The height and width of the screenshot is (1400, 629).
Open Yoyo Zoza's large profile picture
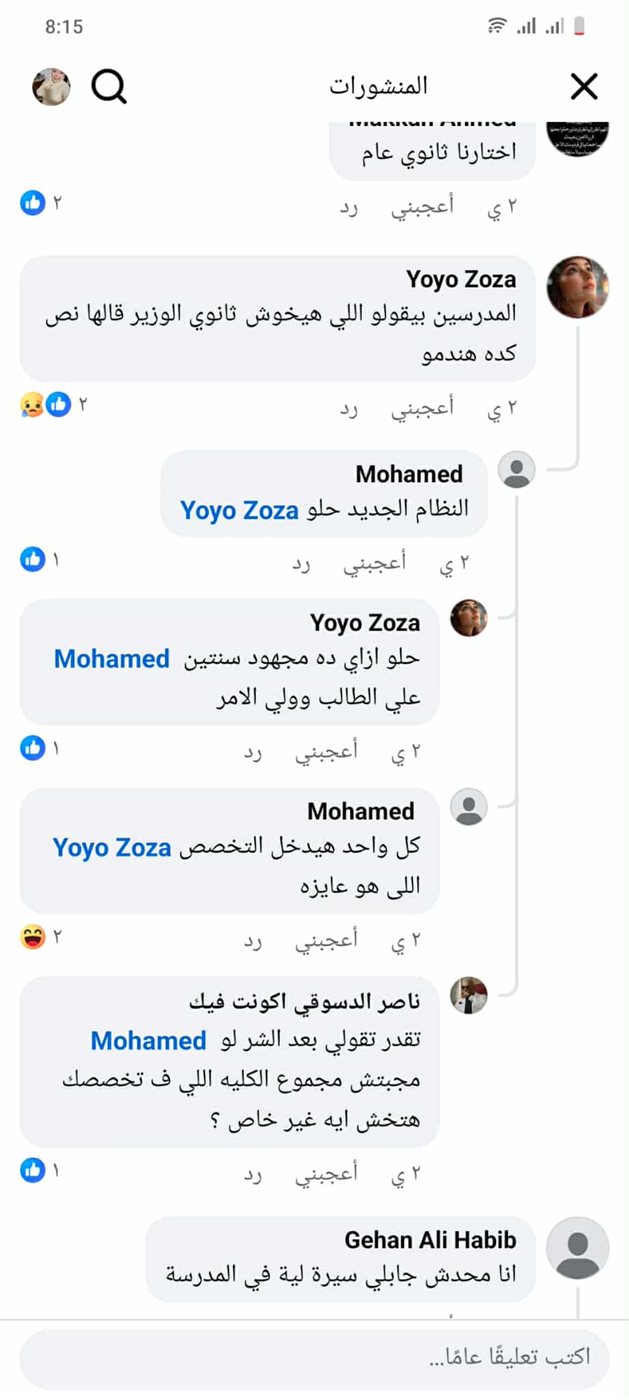pos(577,287)
